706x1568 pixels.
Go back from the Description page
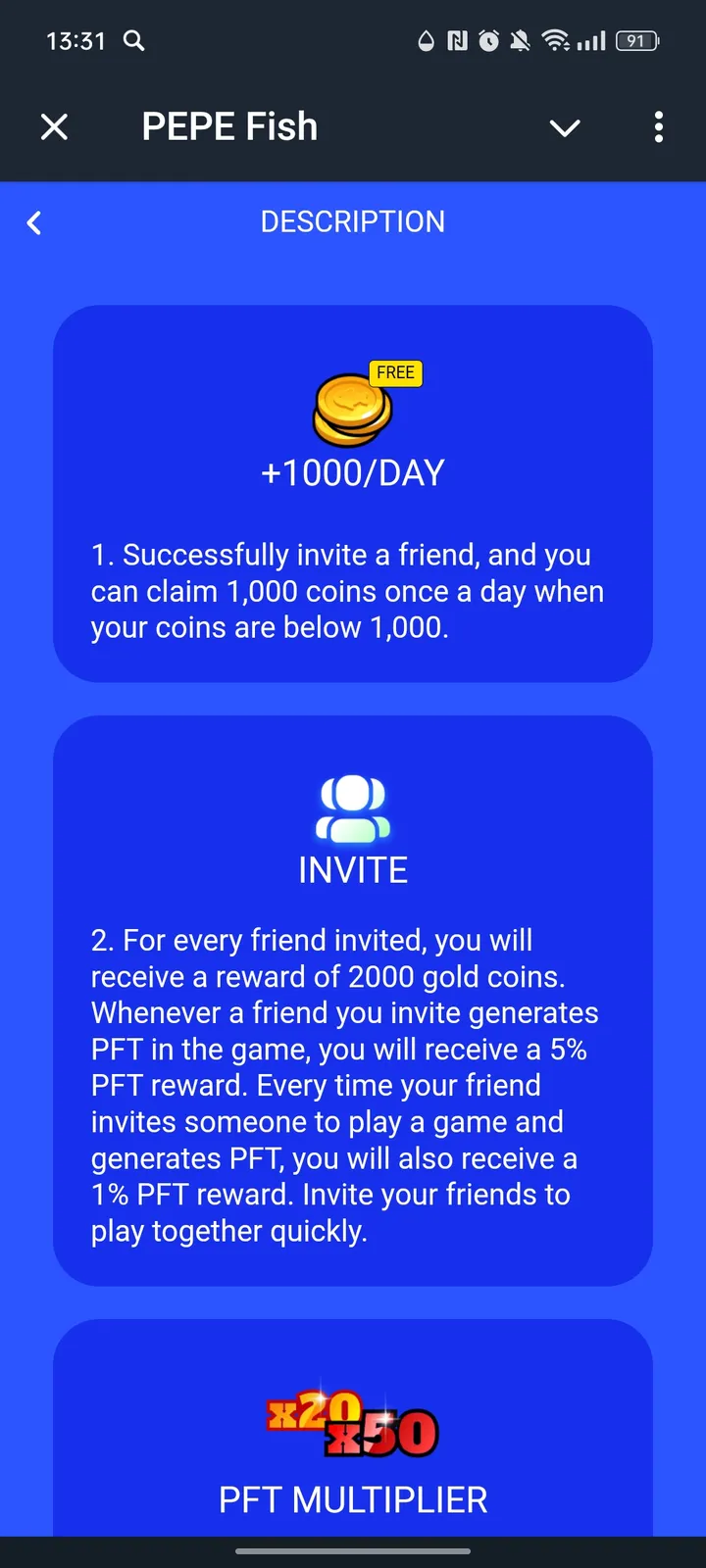[34, 223]
